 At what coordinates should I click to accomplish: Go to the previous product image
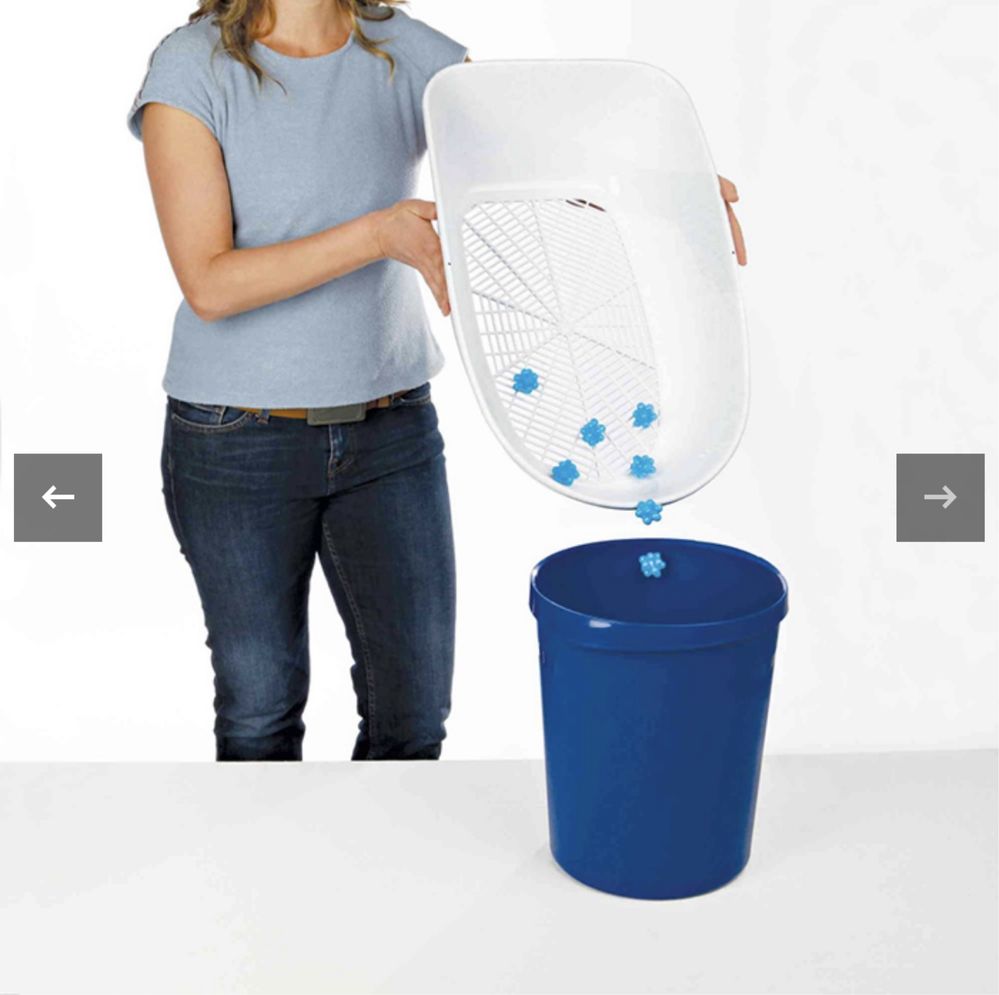(58, 497)
